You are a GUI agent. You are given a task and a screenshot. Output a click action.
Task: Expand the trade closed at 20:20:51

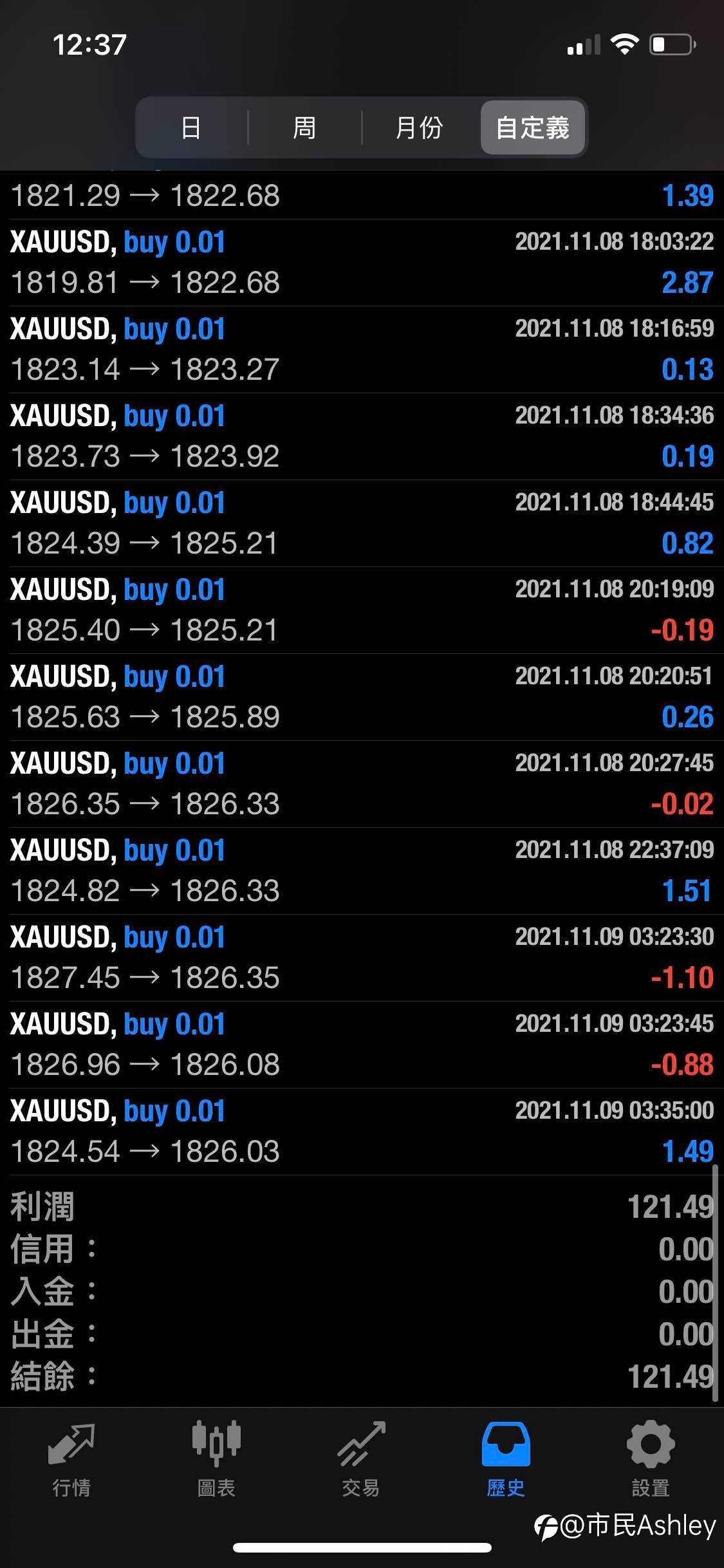(x=362, y=697)
